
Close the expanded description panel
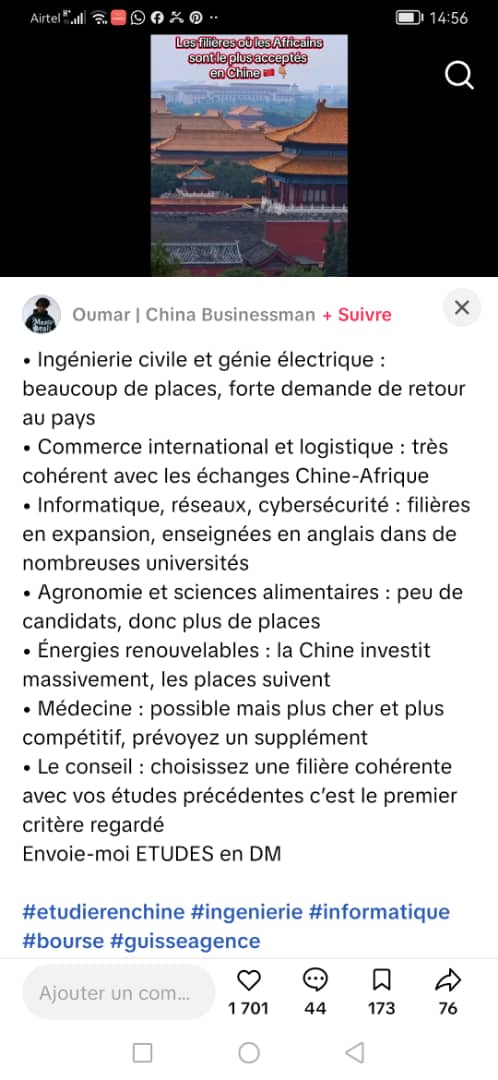(x=462, y=308)
